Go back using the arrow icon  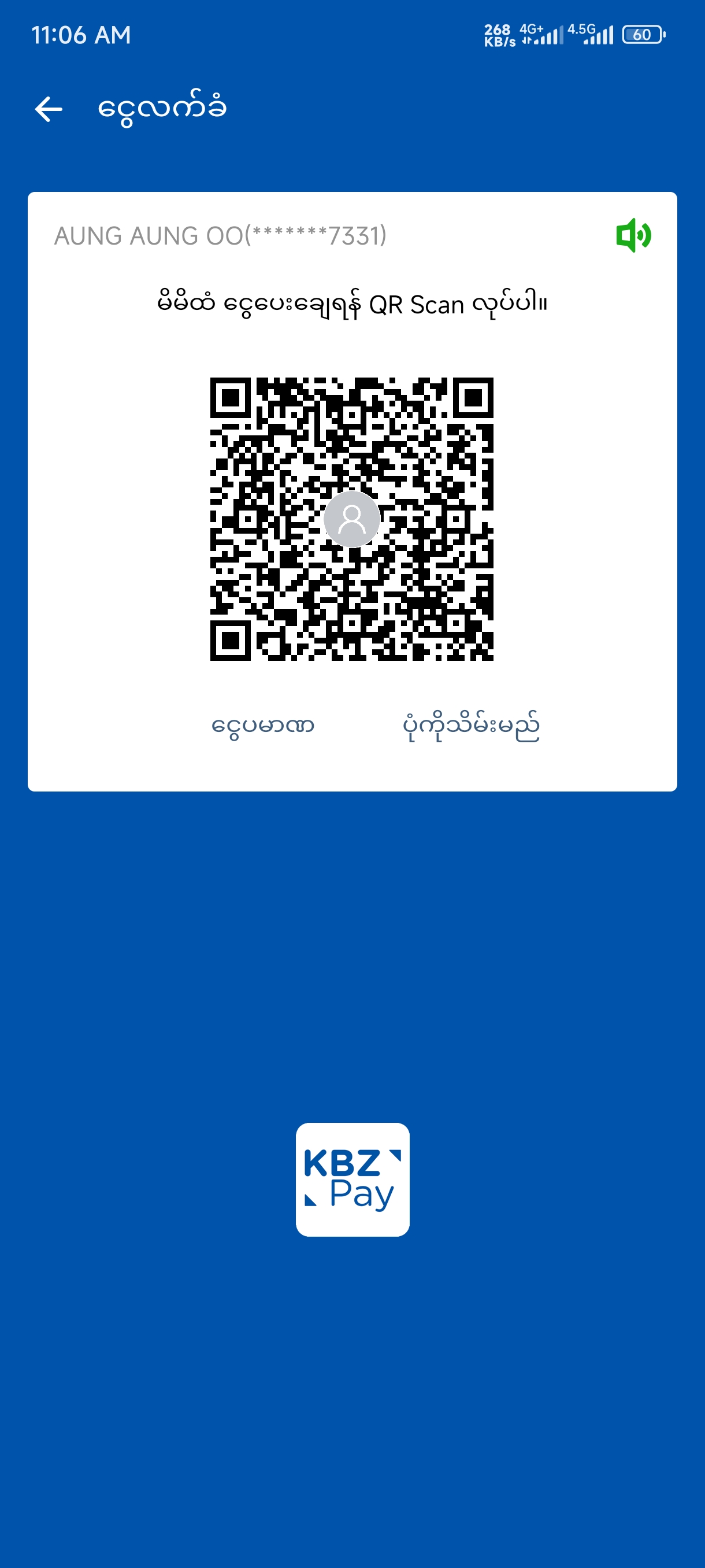coord(49,110)
